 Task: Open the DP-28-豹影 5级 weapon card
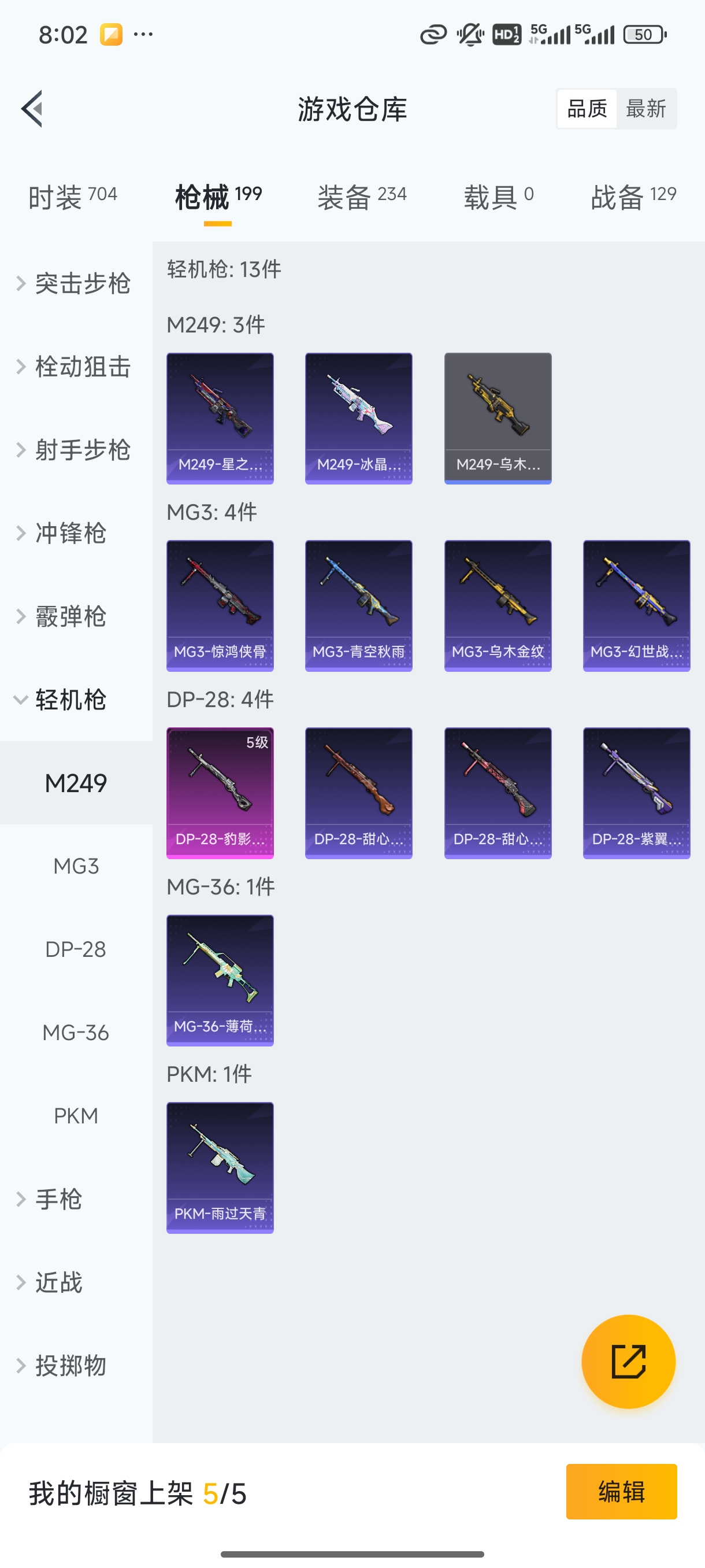click(220, 792)
